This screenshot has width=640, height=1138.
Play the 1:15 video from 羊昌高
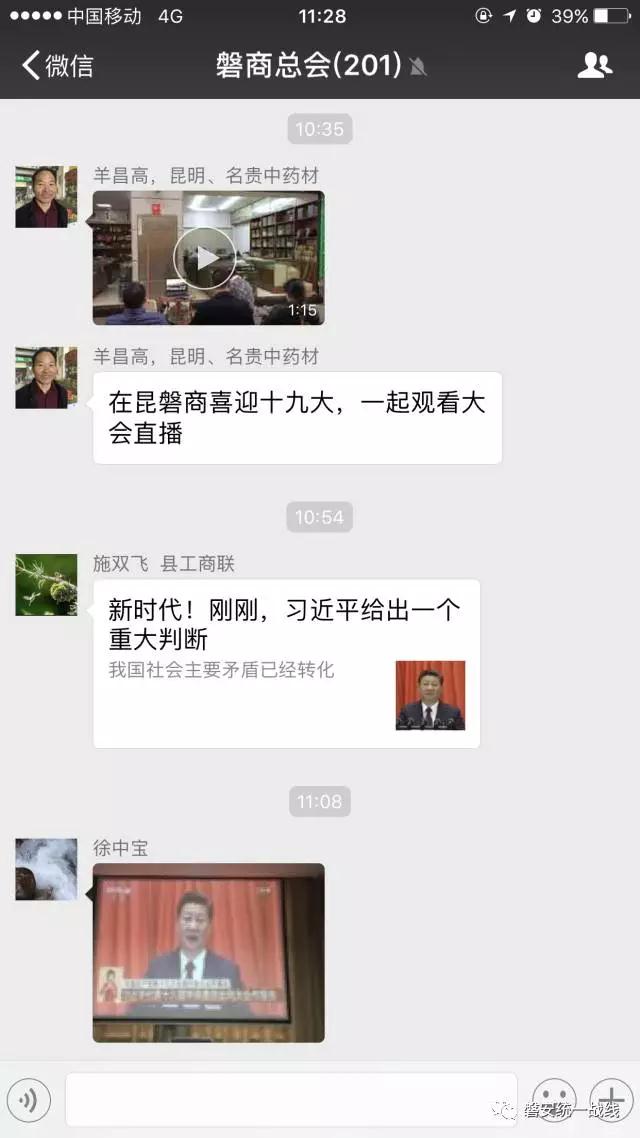[x=205, y=258]
